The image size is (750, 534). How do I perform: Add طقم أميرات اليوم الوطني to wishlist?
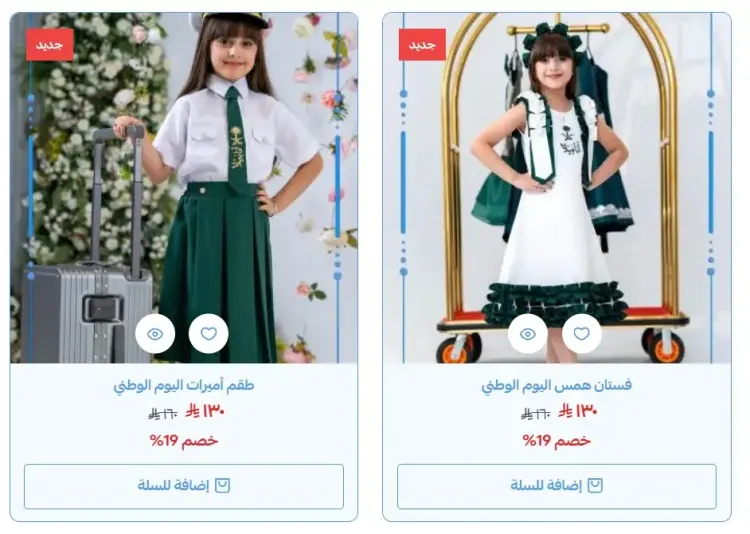208,334
